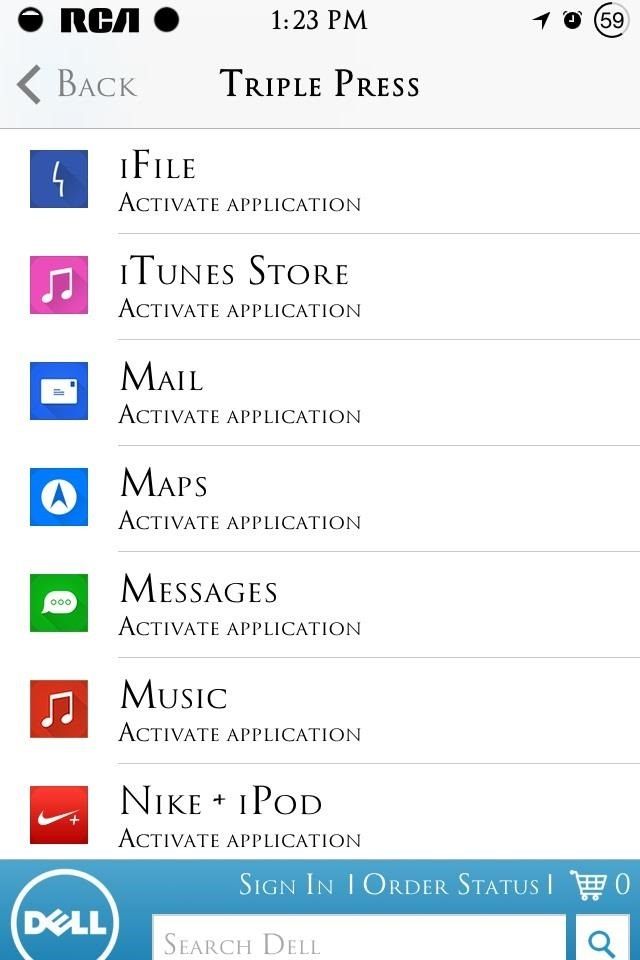Select iFile as the triple press action
This screenshot has width=640, height=960.
click(x=320, y=182)
